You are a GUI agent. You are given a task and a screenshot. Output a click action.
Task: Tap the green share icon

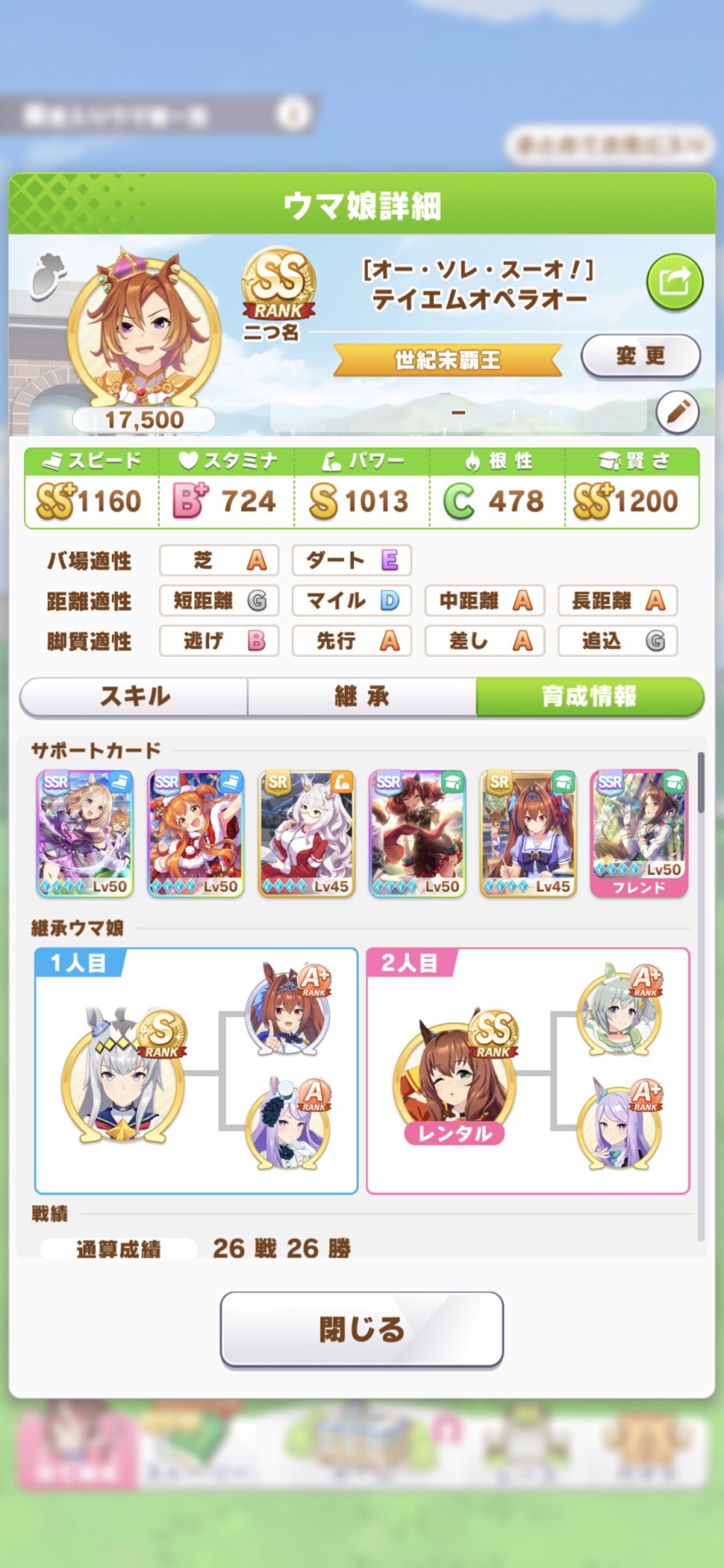674,281
